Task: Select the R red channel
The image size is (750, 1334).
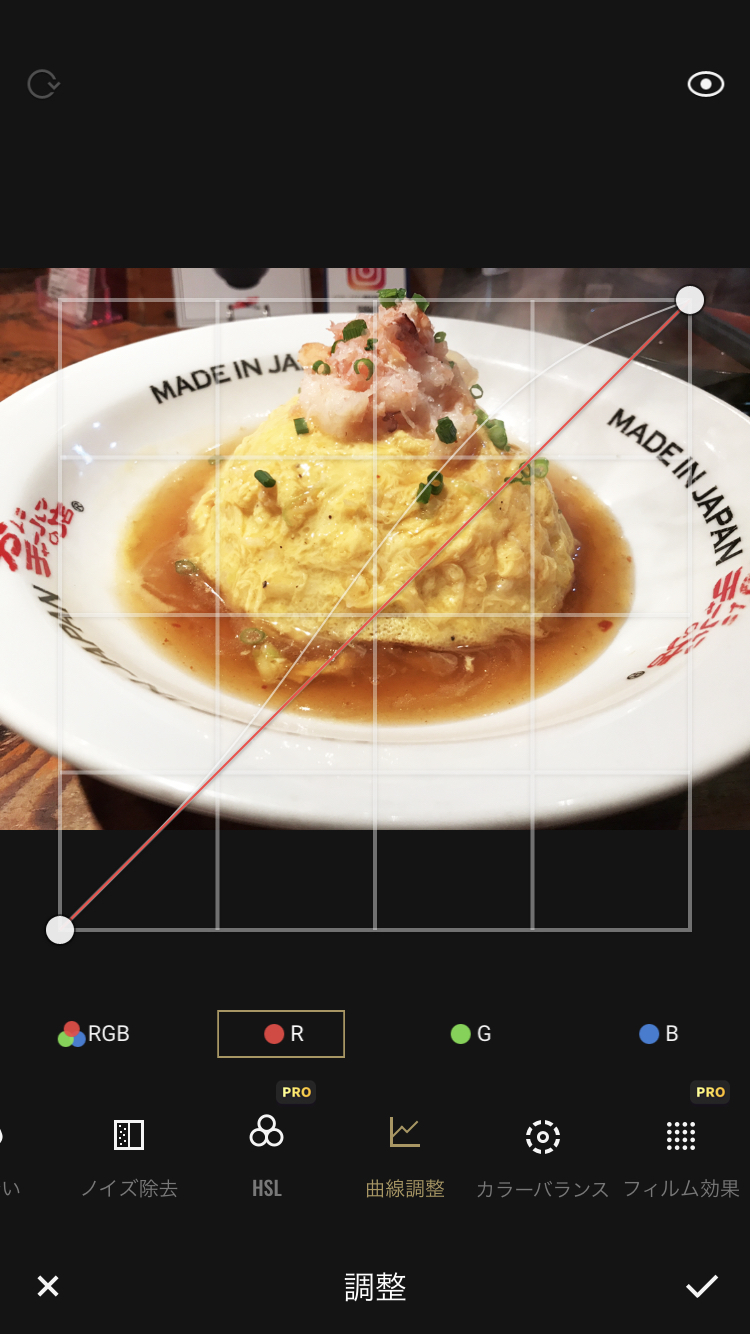Action: pos(281,1034)
